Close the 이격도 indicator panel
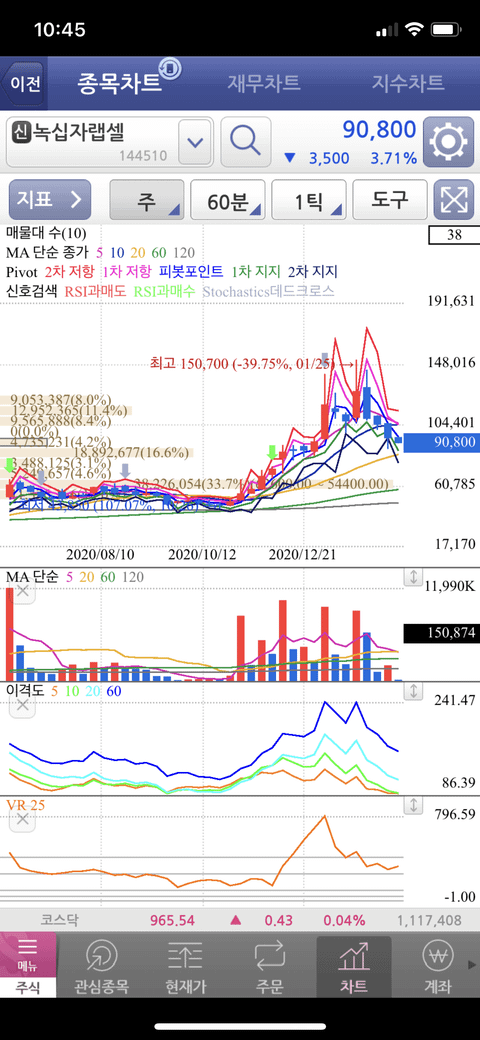 pos(22,704)
